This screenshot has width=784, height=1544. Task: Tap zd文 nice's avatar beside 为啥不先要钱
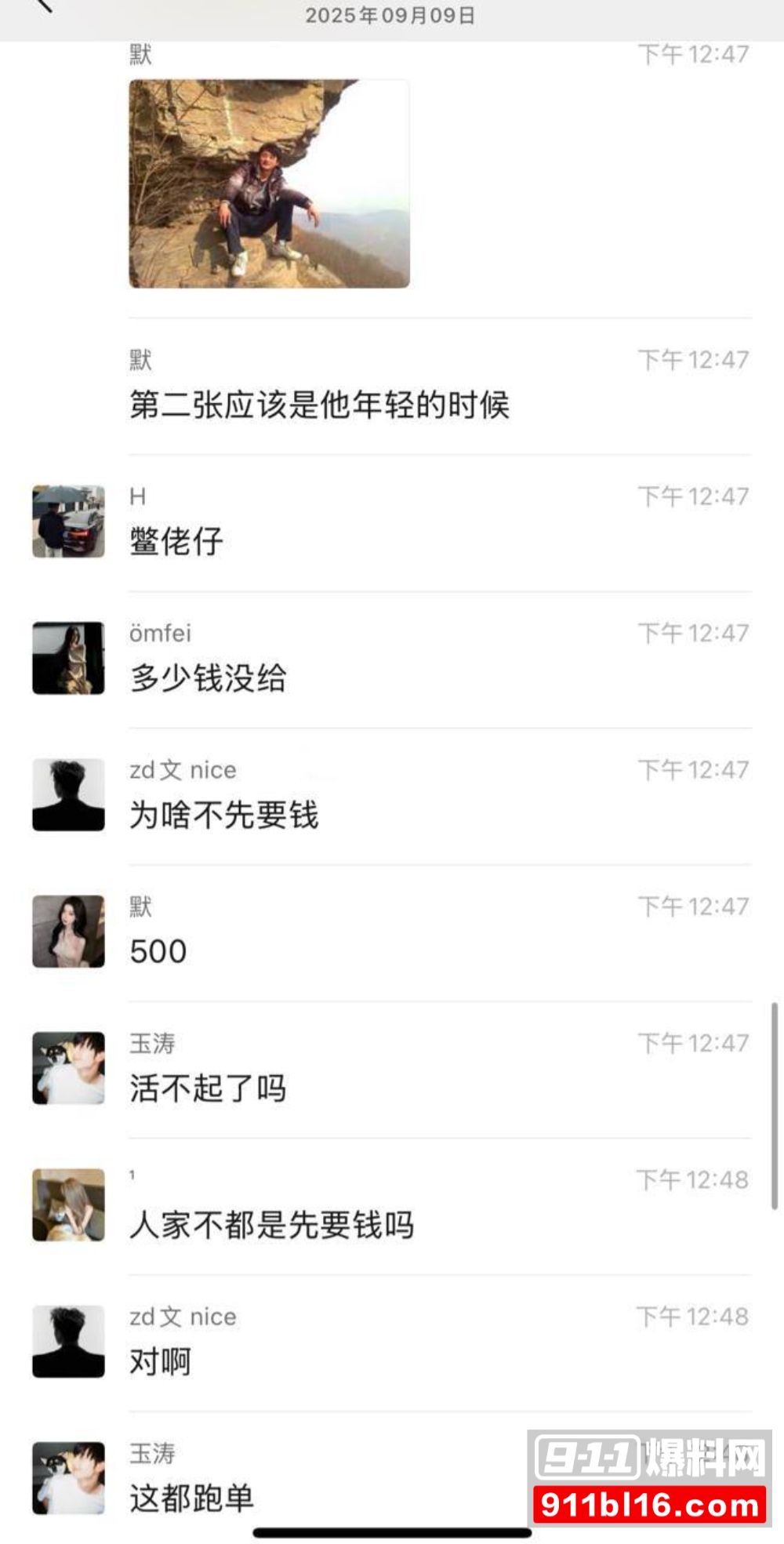click(68, 794)
